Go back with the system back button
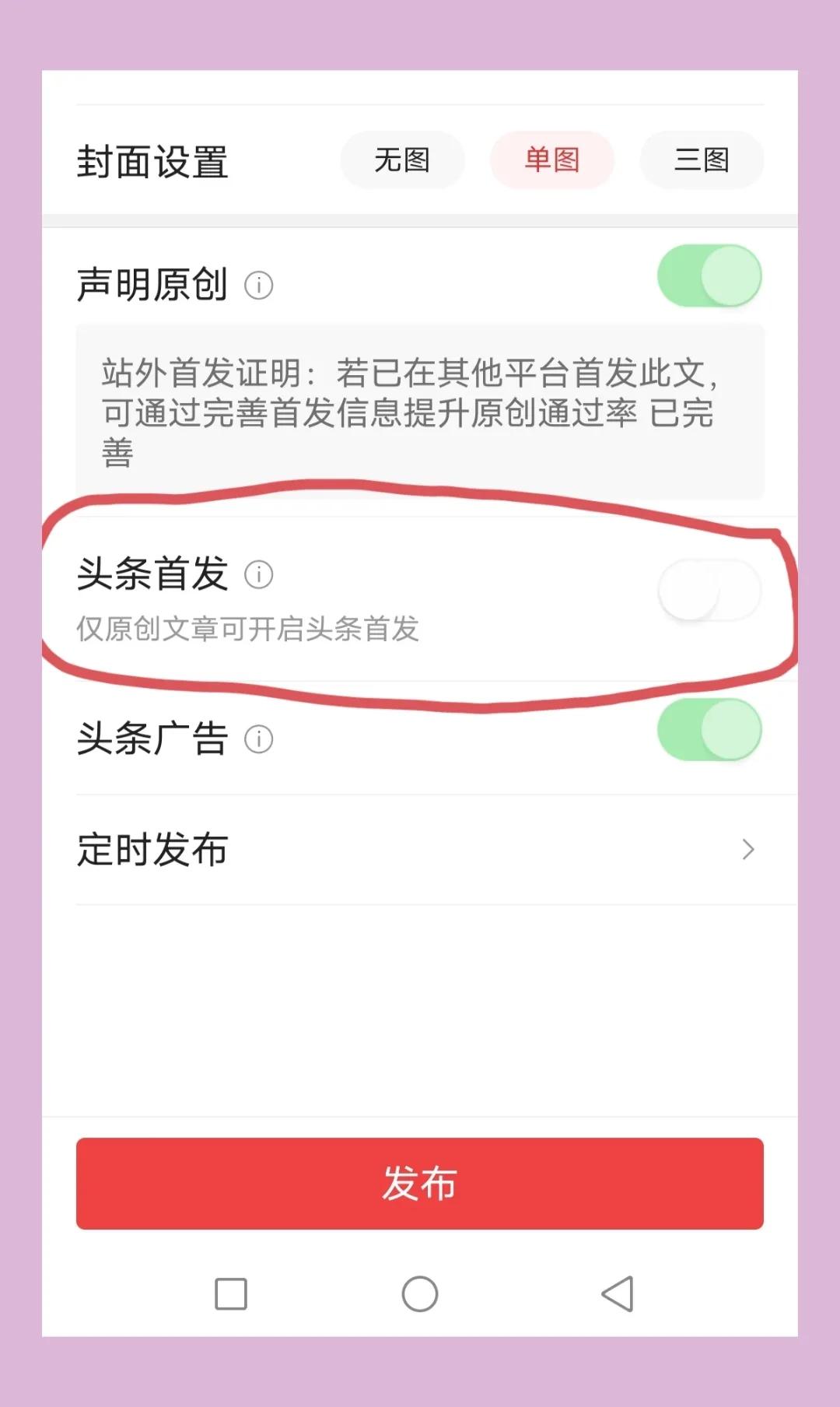The width and height of the screenshot is (840, 1407). pyautogui.click(x=618, y=1294)
